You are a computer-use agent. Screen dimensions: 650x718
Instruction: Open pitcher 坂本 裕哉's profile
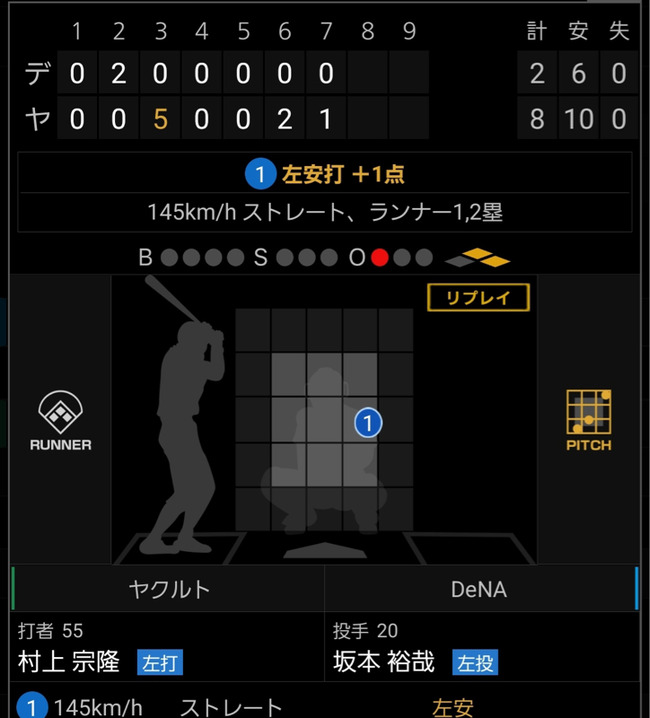(x=384, y=662)
